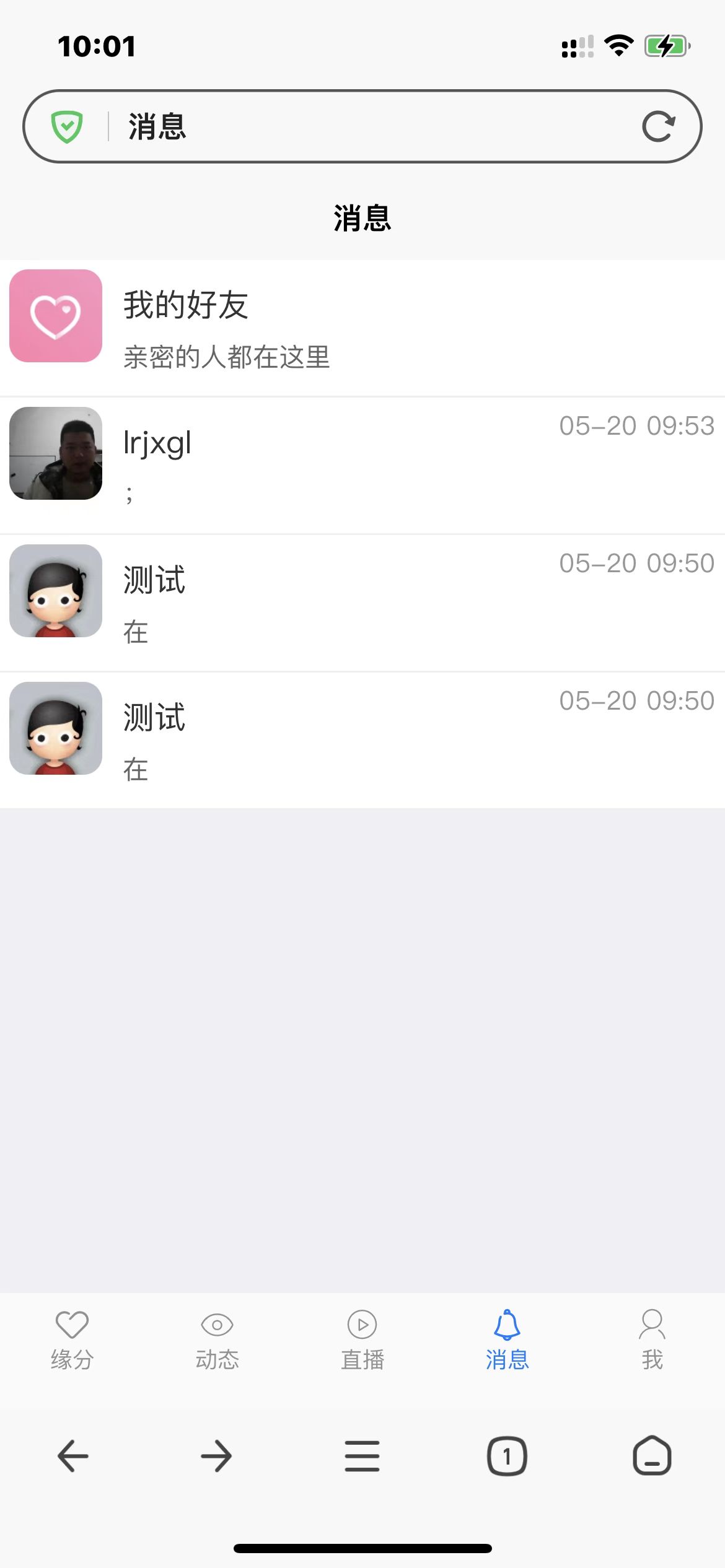View open browser tabs switcher
The width and height of the screenshot is (725, 1568).
(x=507, y=1455)
